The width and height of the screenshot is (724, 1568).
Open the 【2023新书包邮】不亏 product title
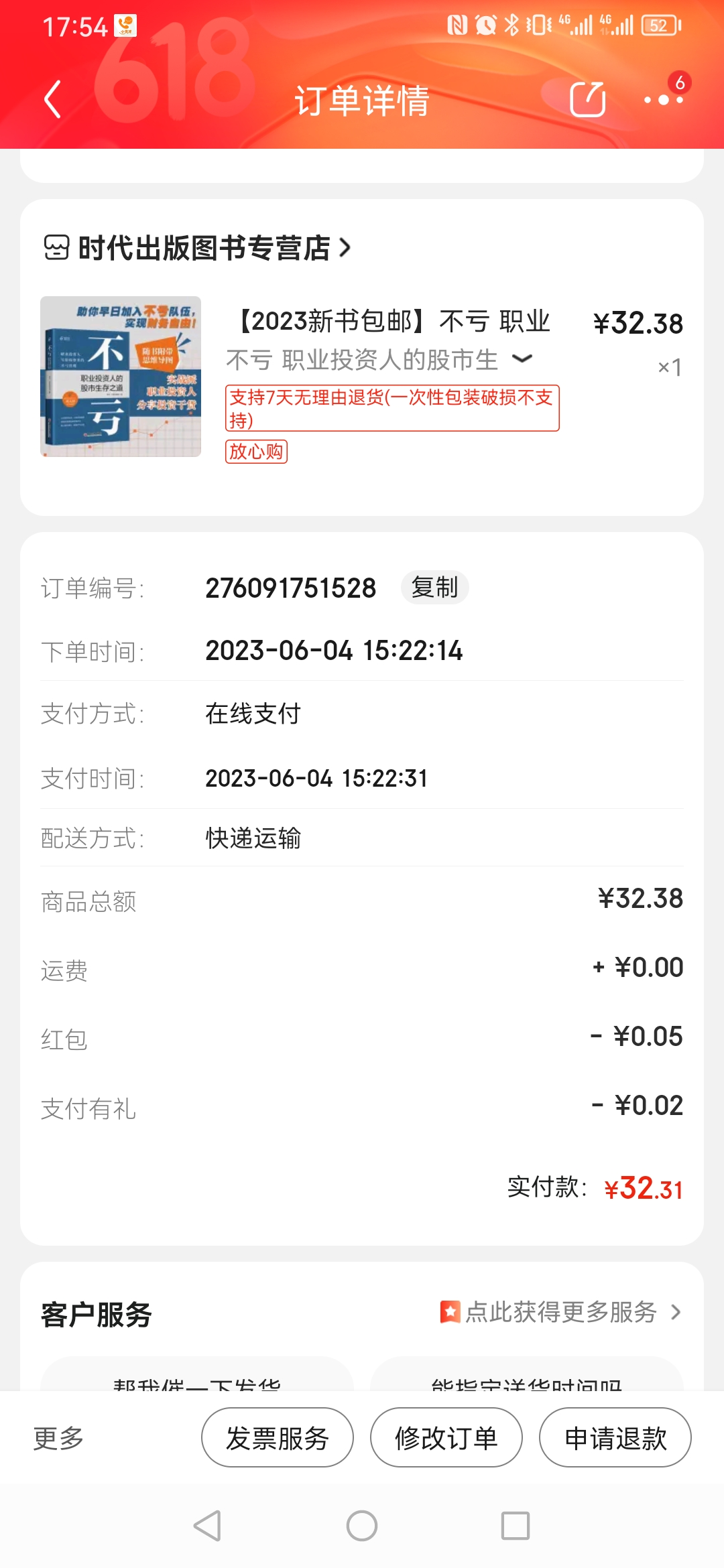point(396,322)
